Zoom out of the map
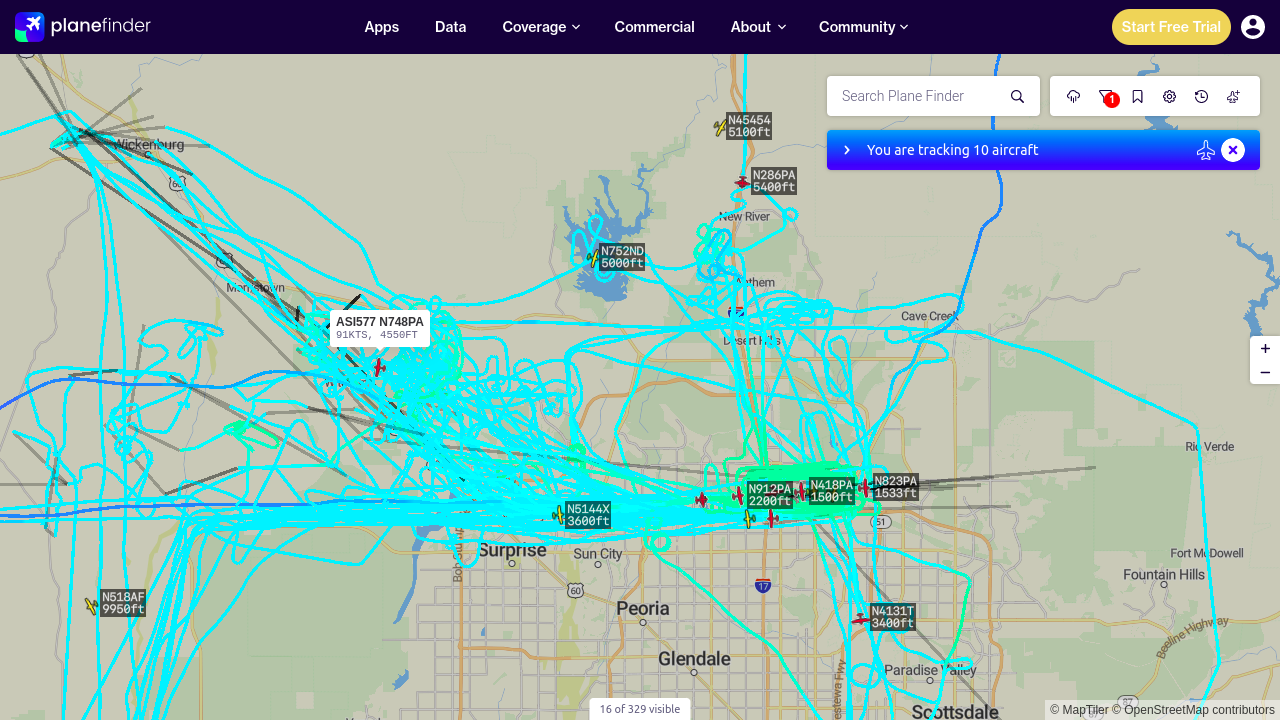The width and height of the screenshot is (1280, 720). click(1265, 372)
